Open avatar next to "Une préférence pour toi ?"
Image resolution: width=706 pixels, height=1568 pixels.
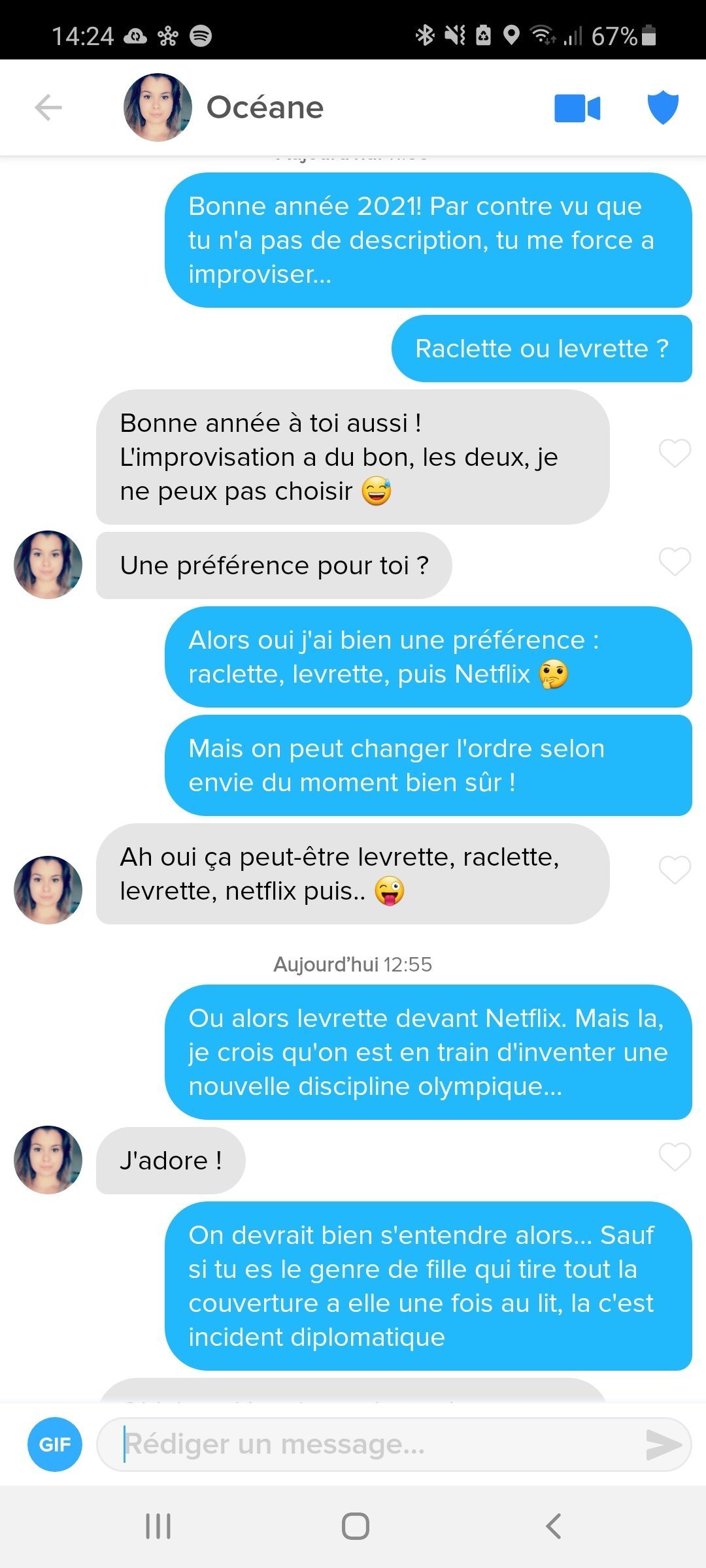pyautogui.click(x=48, y=564)
